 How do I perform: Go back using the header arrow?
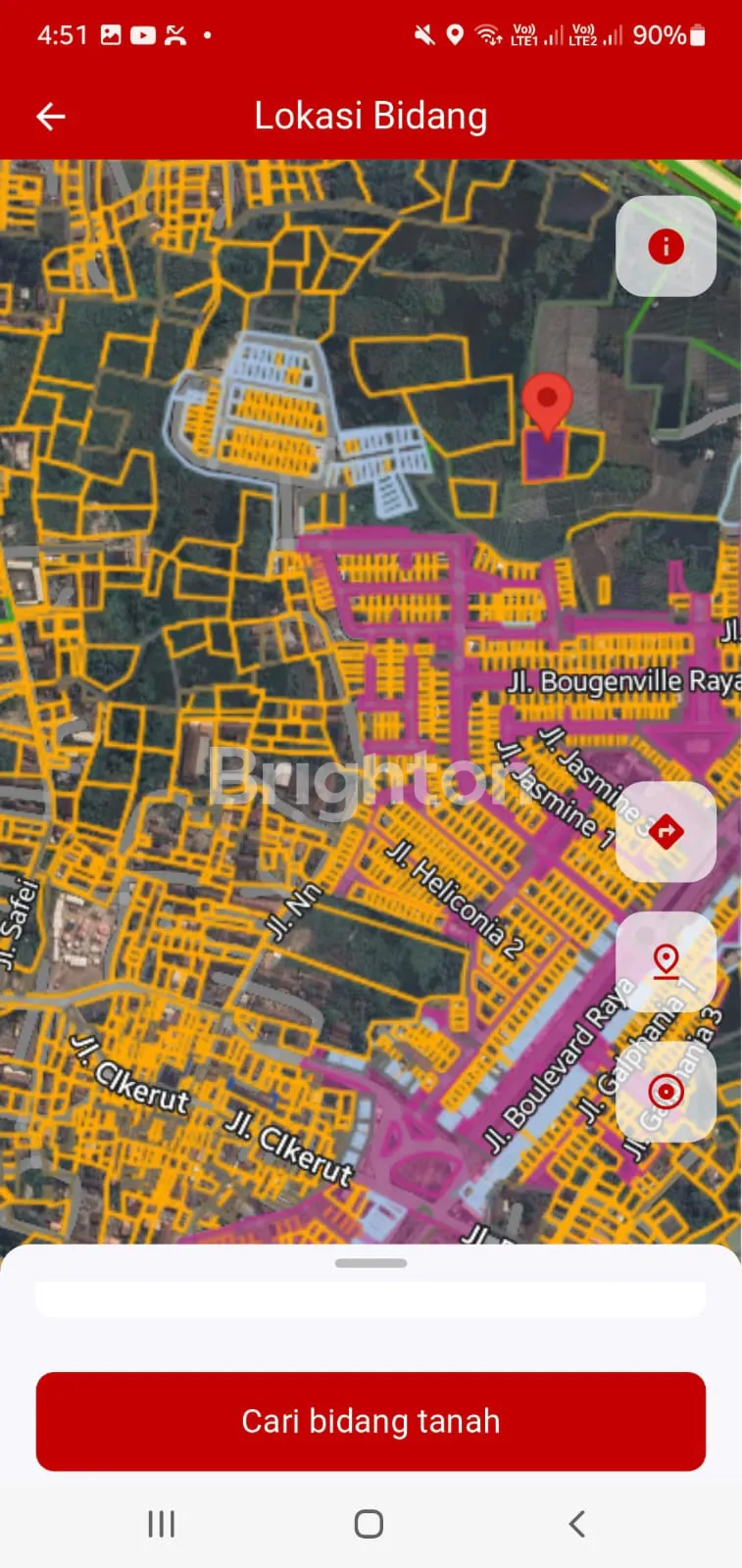click(x=51, y=117)
